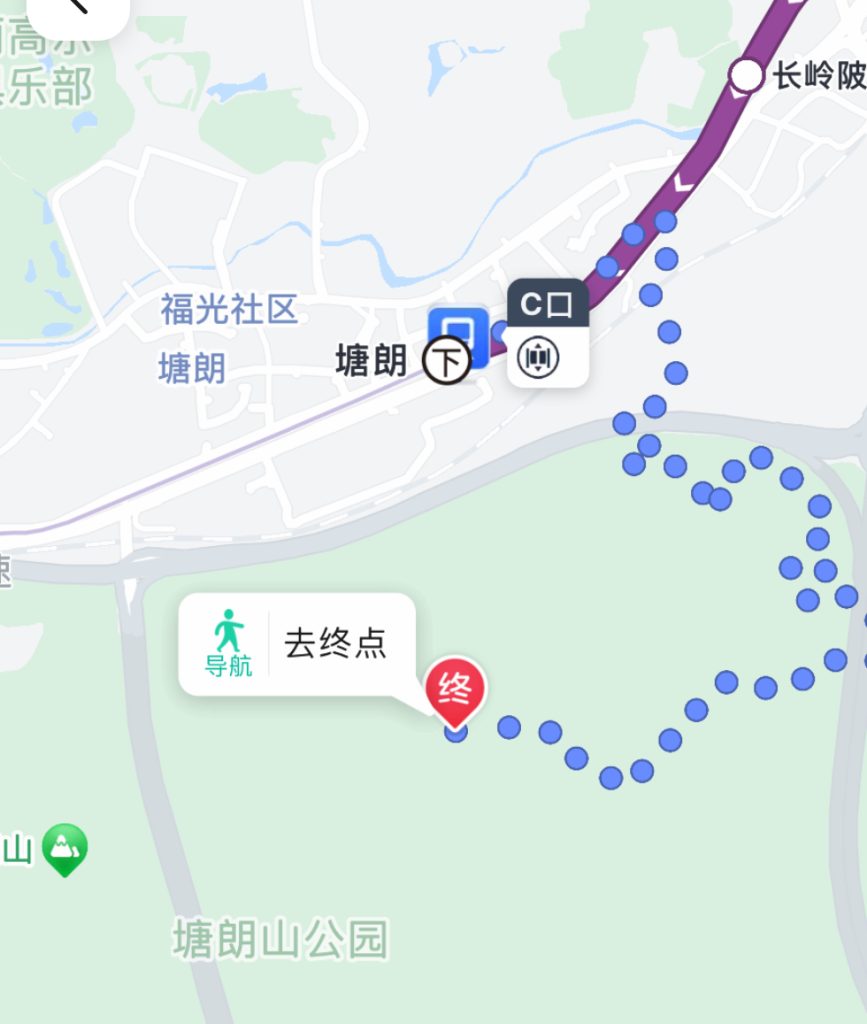Viewport: 867px width, 1024px height.
Task: Start walking navigation to the destination
Action: pos(229,643)
